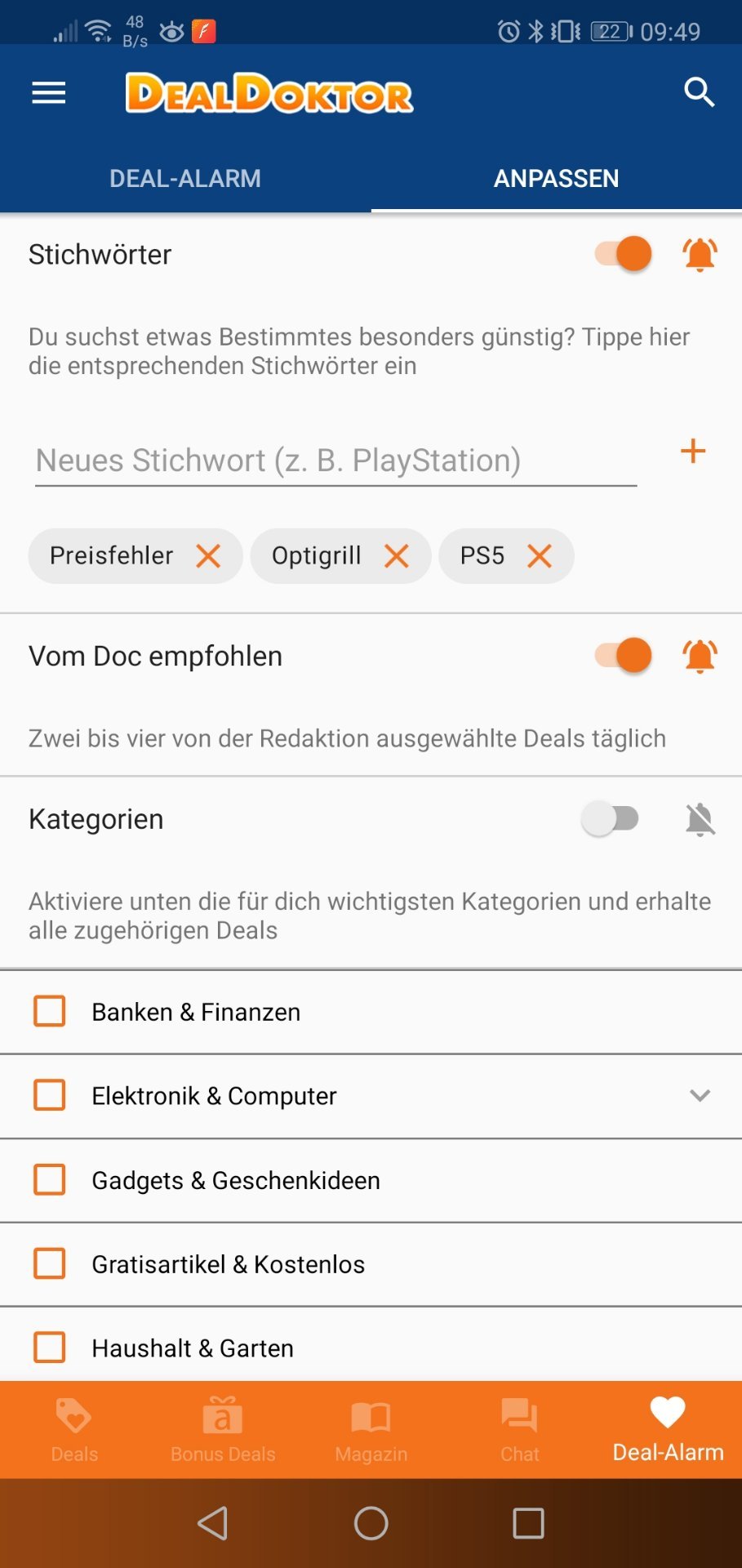
Task: Go to the Deals tab
Action: coord(74,1430)
